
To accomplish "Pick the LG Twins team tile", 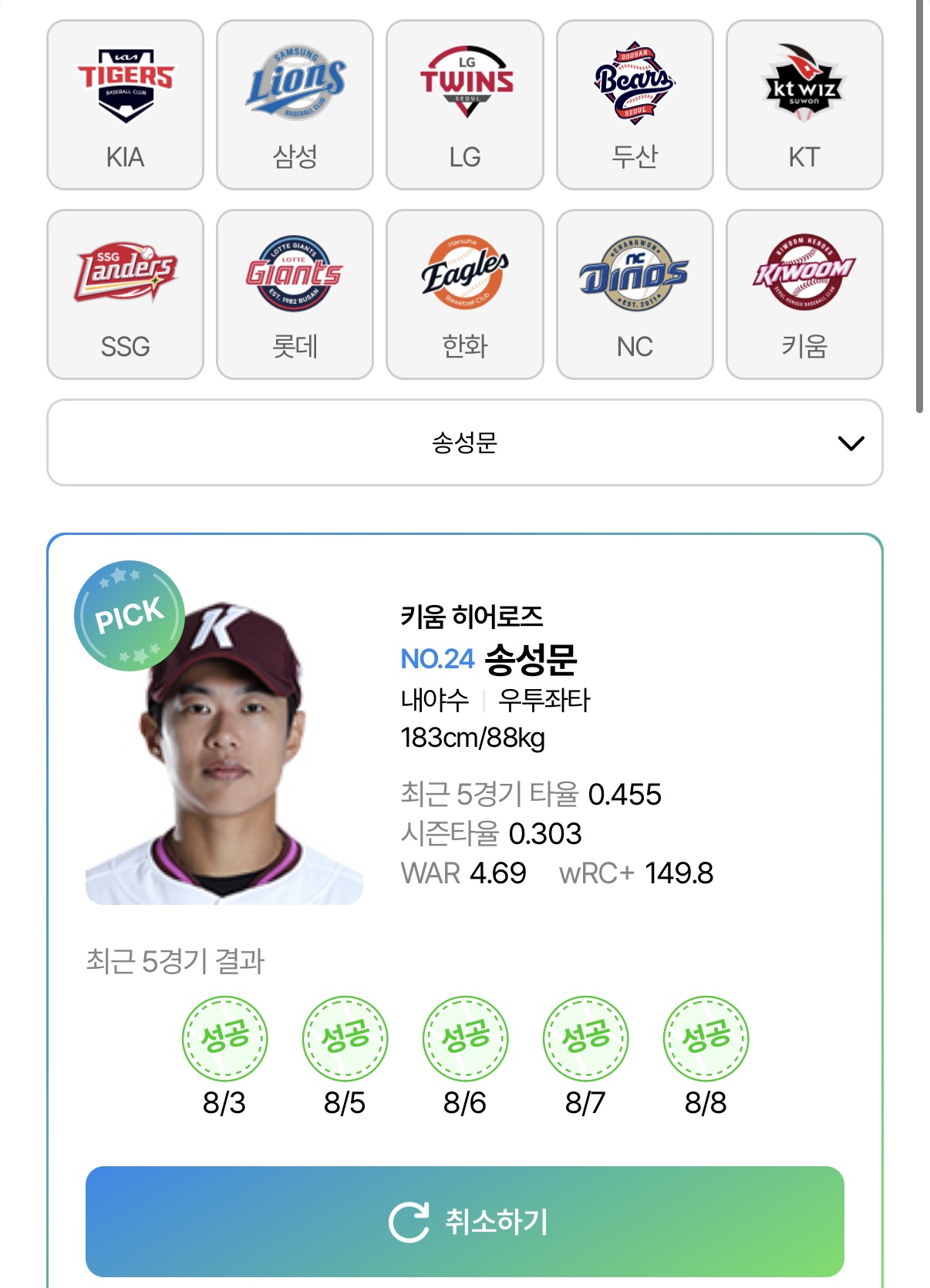I will click(x=465, y=105).
